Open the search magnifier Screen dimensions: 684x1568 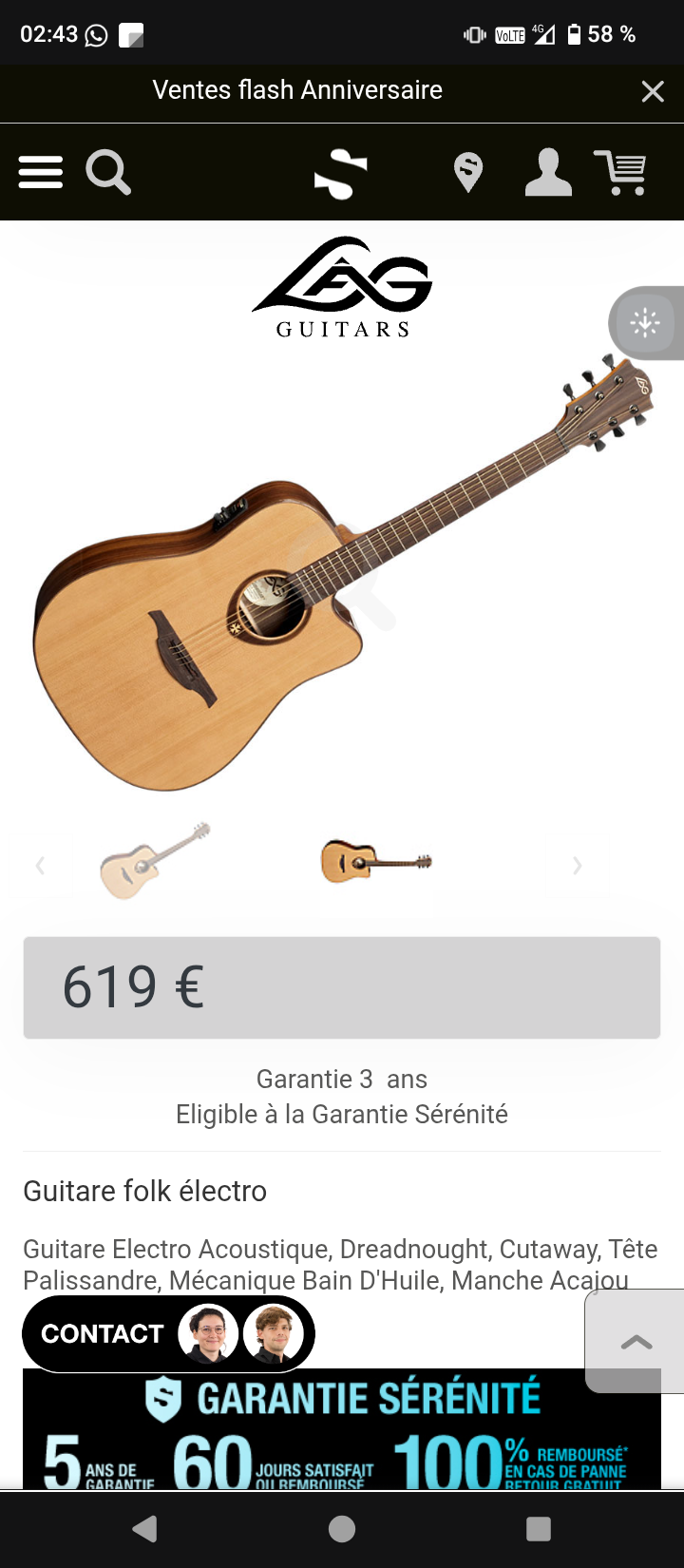(107, 173)
